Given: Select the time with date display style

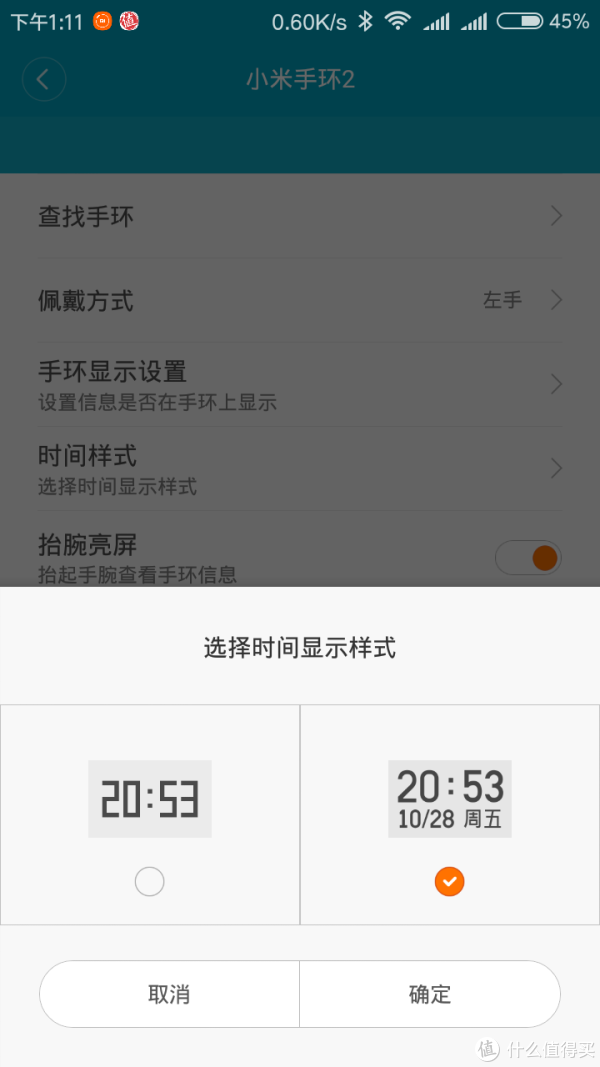Looking at the screenshot, I should pyautogui.click(x=450, y=881).
